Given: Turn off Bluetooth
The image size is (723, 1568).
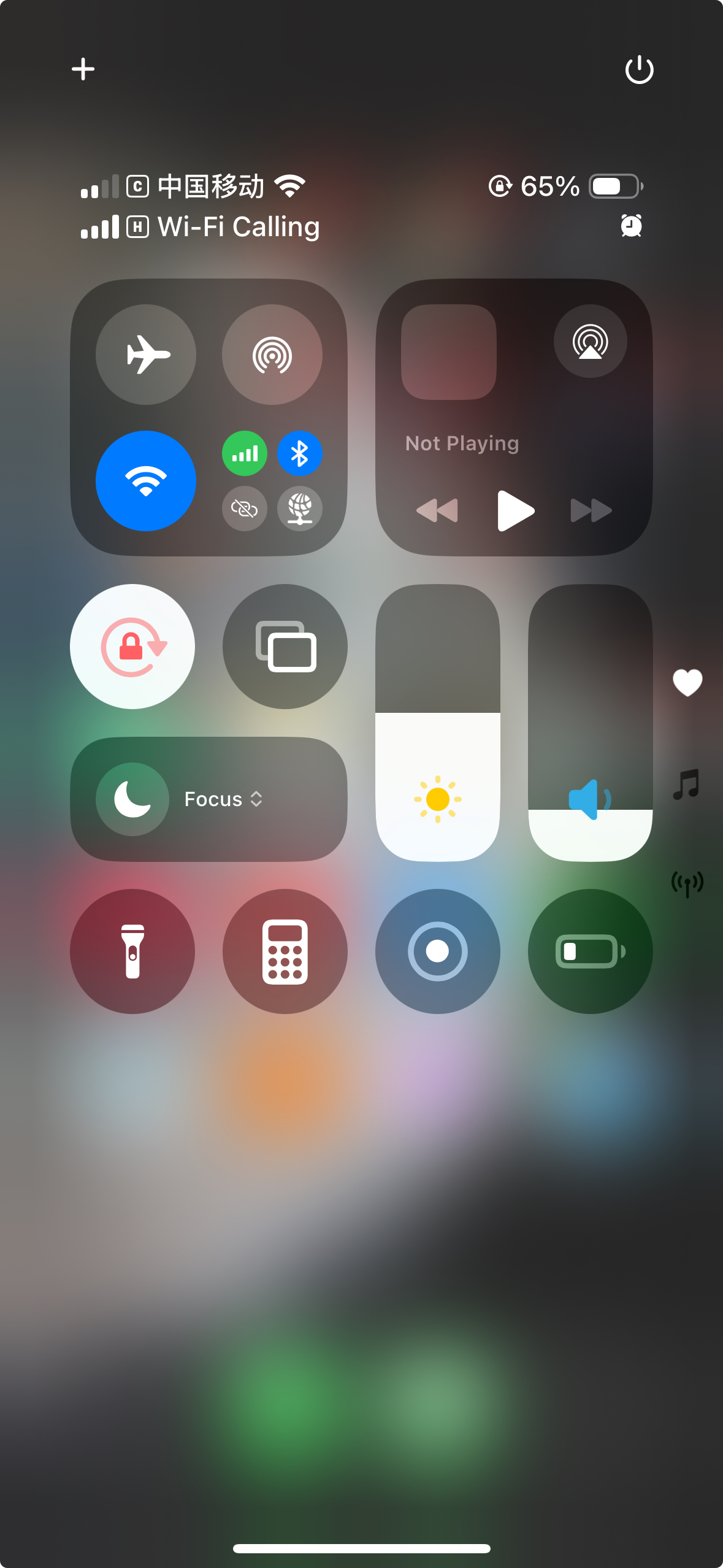Looking at the screenshot, I should tap(299, 454).
